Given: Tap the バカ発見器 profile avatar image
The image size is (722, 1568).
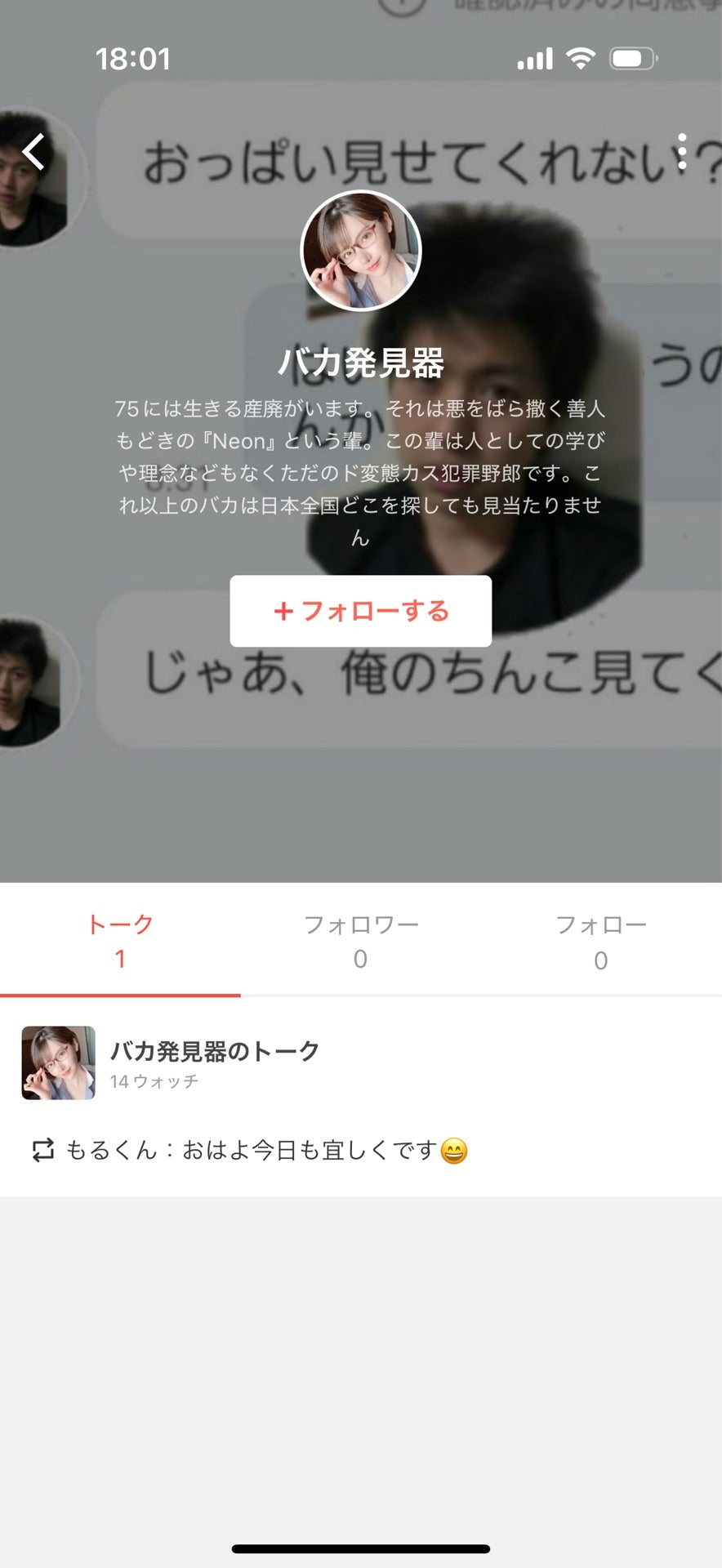Looking at the screenshot, I should tap(361, 249).
